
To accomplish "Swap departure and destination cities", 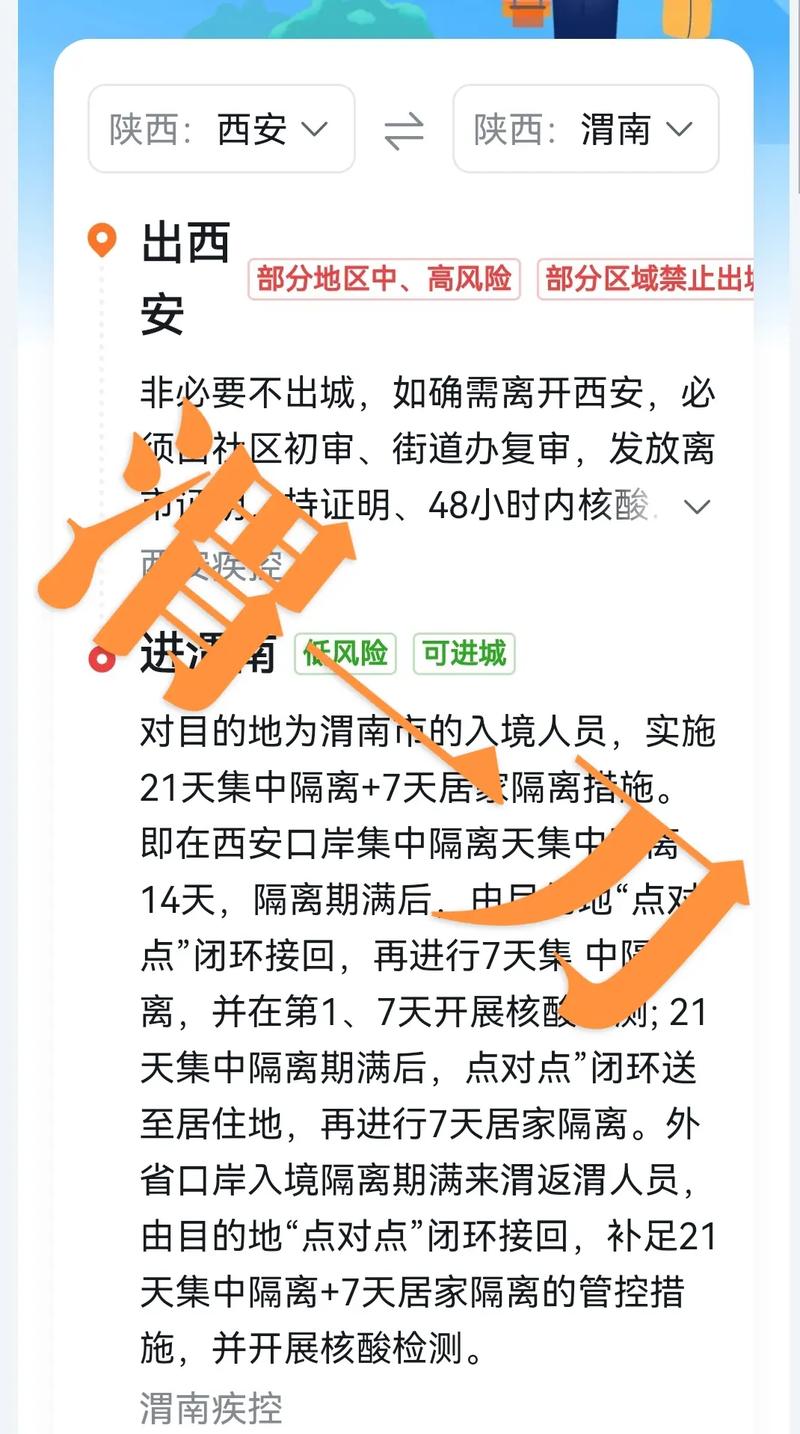I will 404,131.
